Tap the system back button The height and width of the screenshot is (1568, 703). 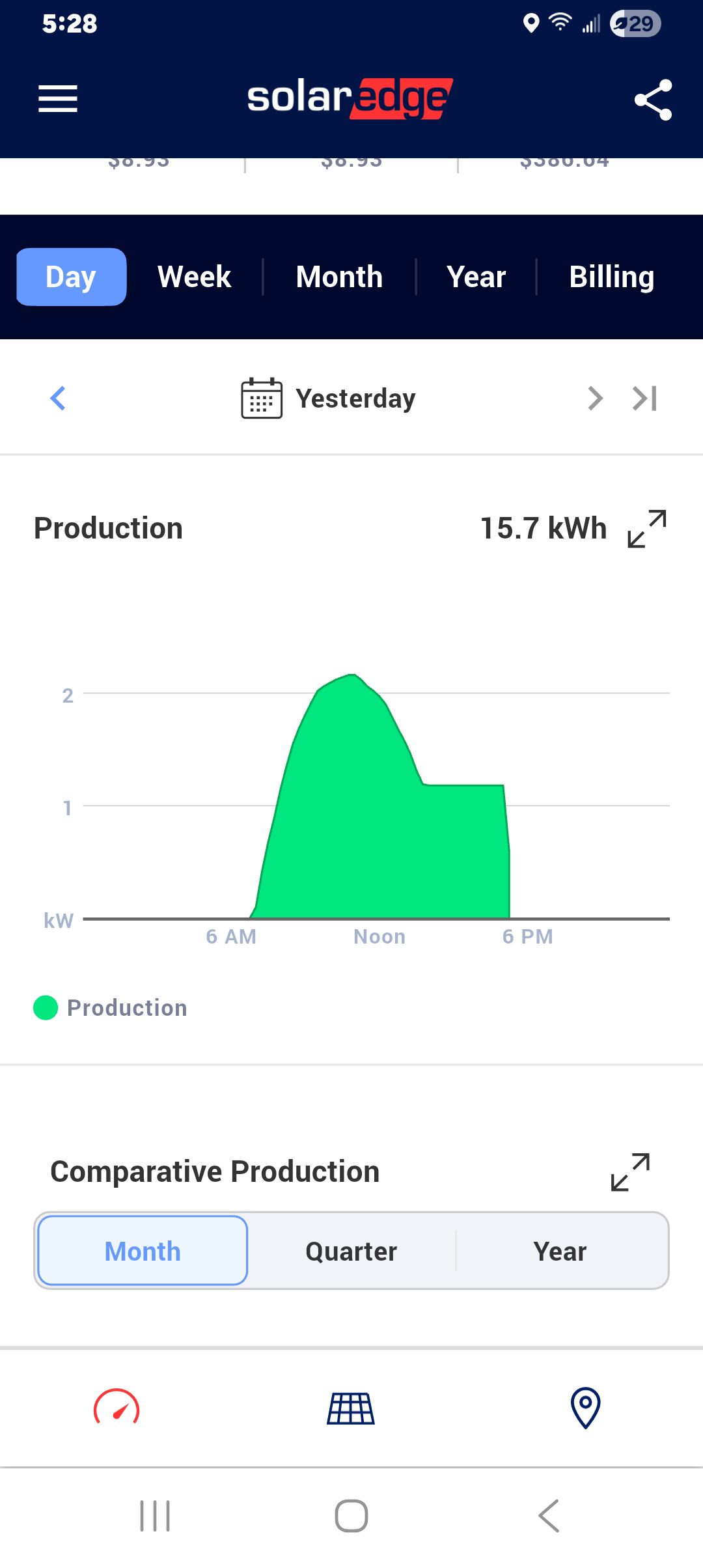(549, 1516)
